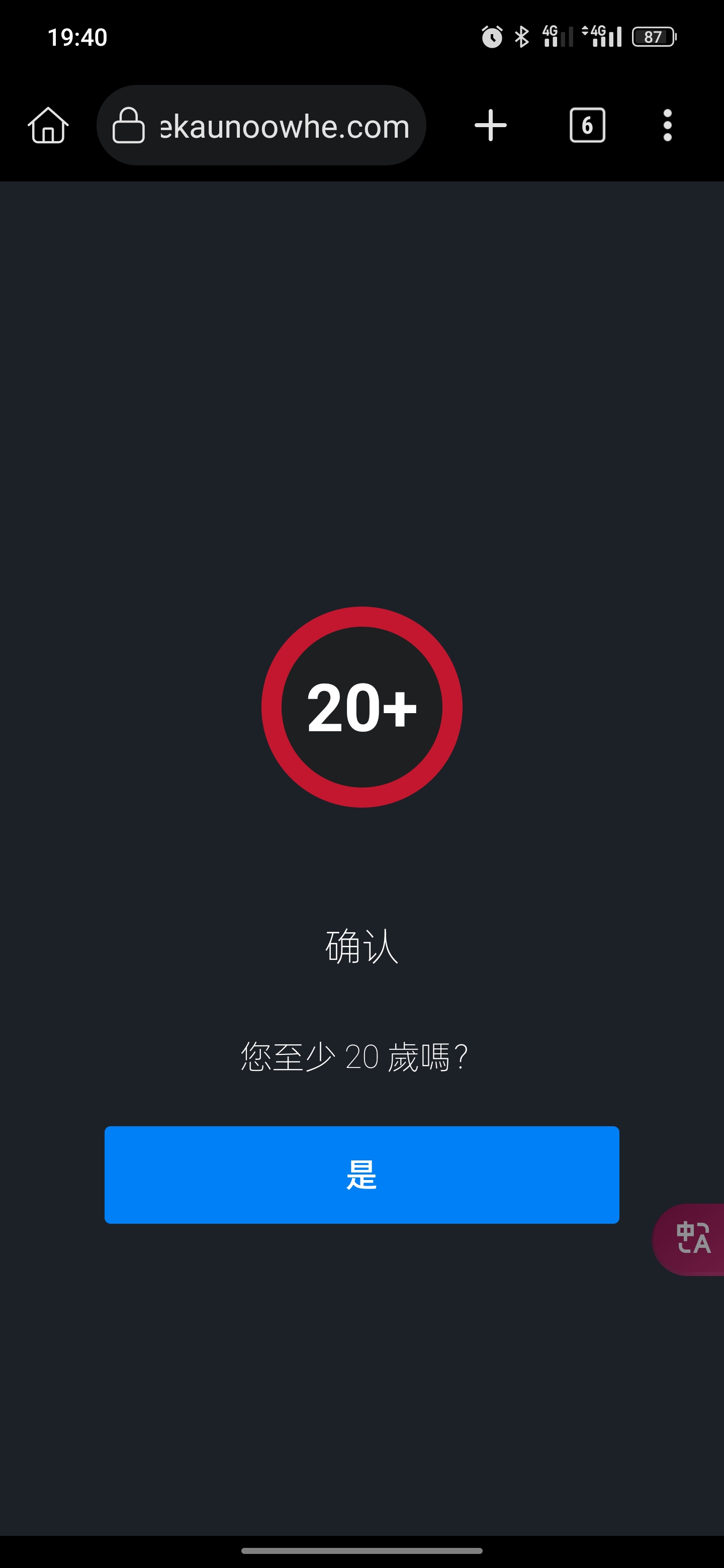Confirm age by tapping the 是 button
The width and height of the screenshot is (724, 1568).
tap(361, 1175)
